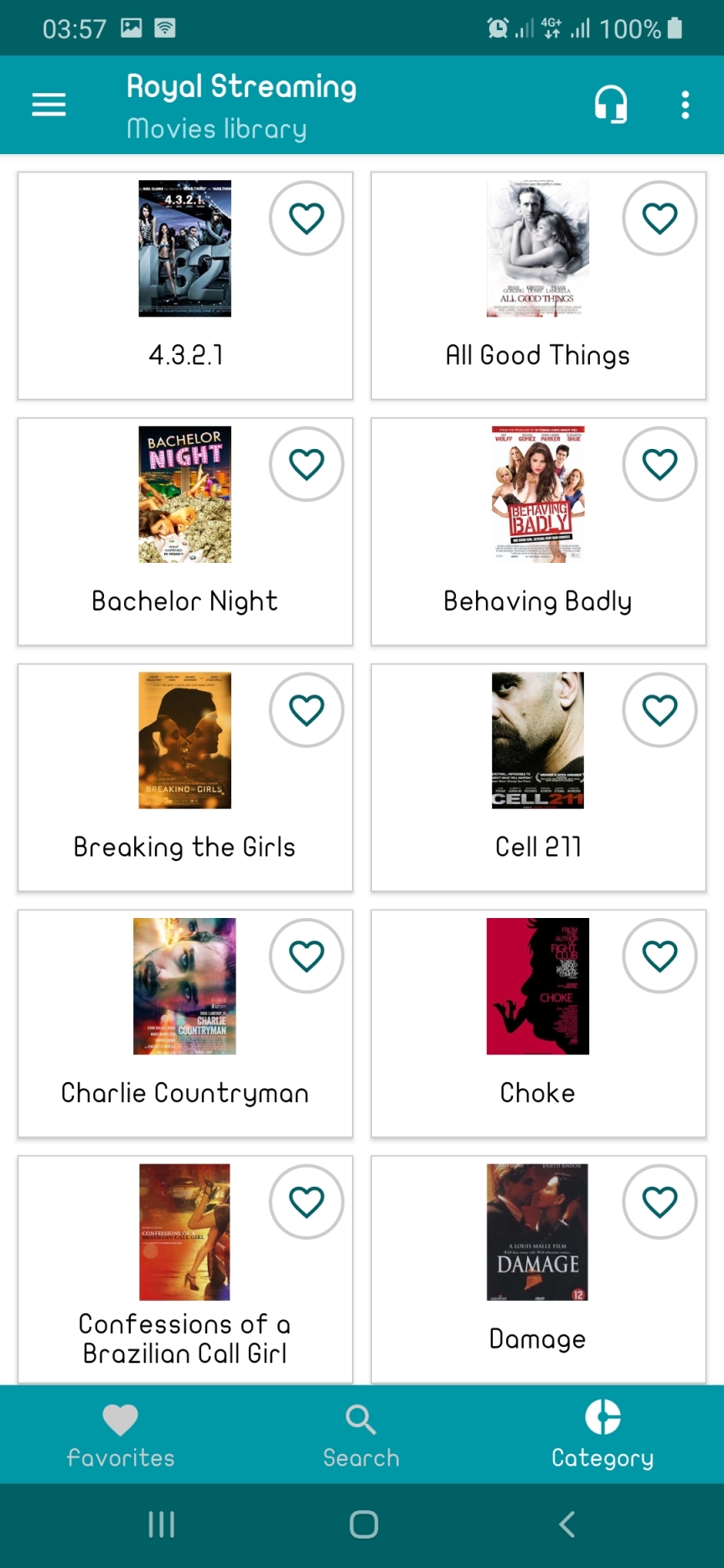Open the three-dot overflow menu

click(x=685, y=105)
